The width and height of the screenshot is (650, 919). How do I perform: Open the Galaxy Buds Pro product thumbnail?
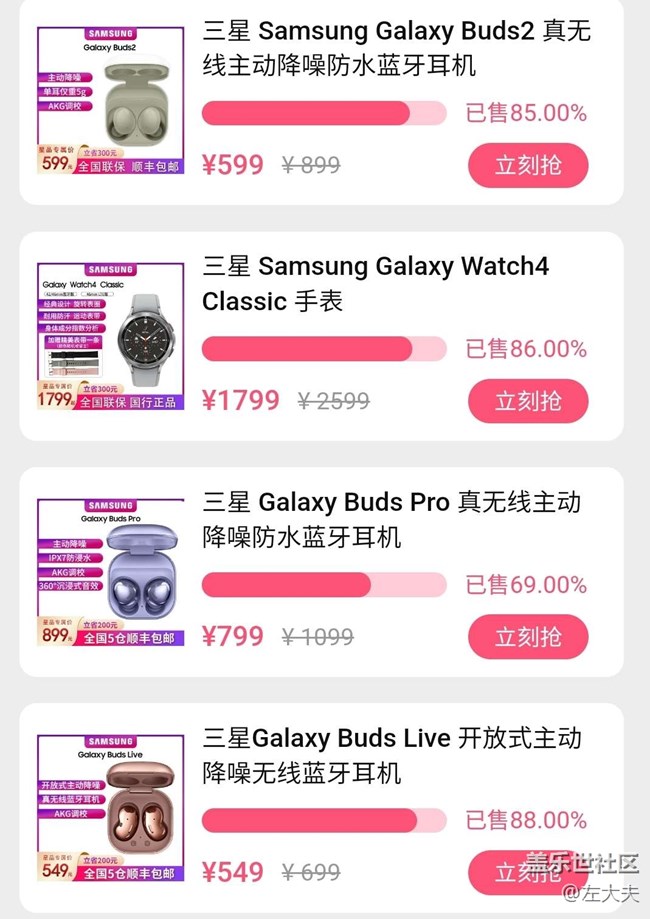coord(111,572)
